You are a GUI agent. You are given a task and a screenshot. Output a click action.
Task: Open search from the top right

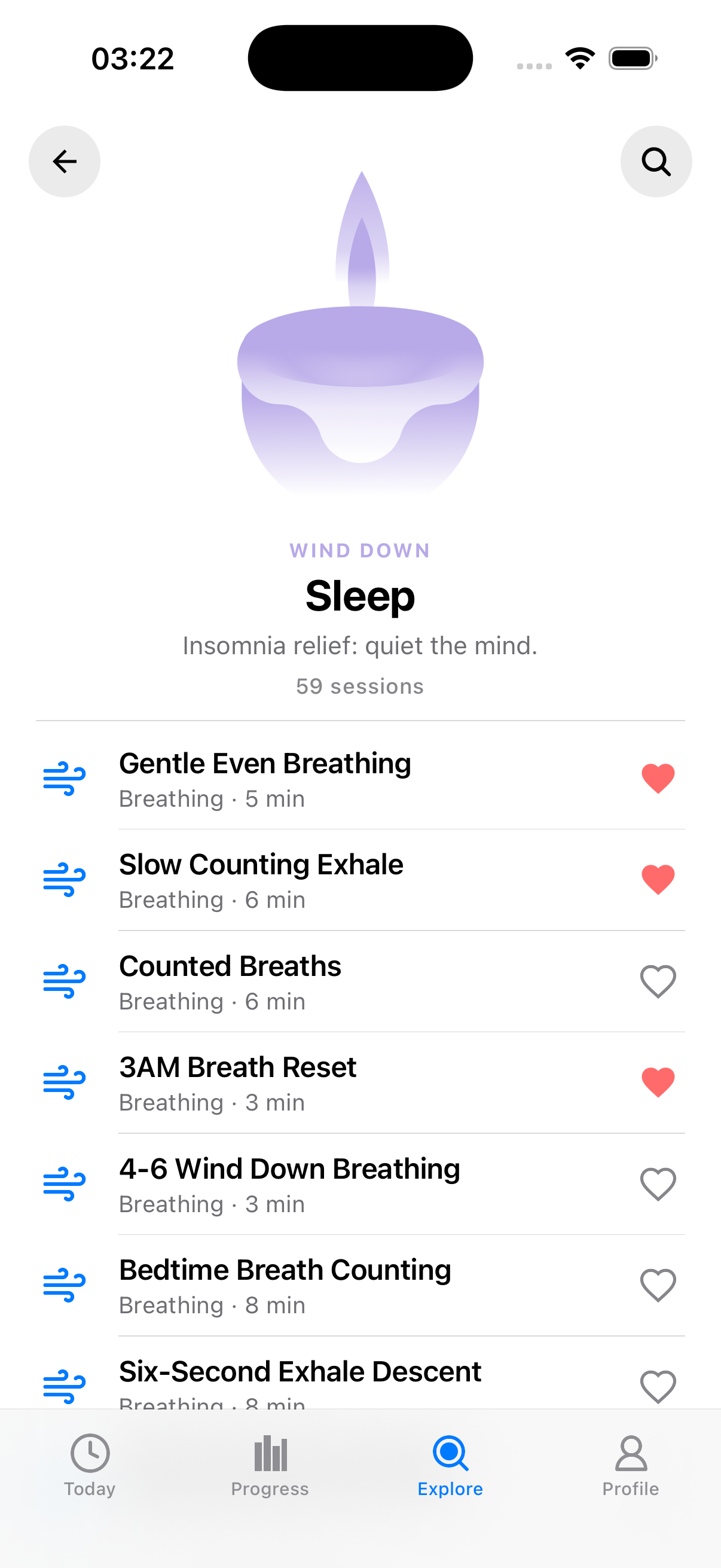(x=656, y=161)
